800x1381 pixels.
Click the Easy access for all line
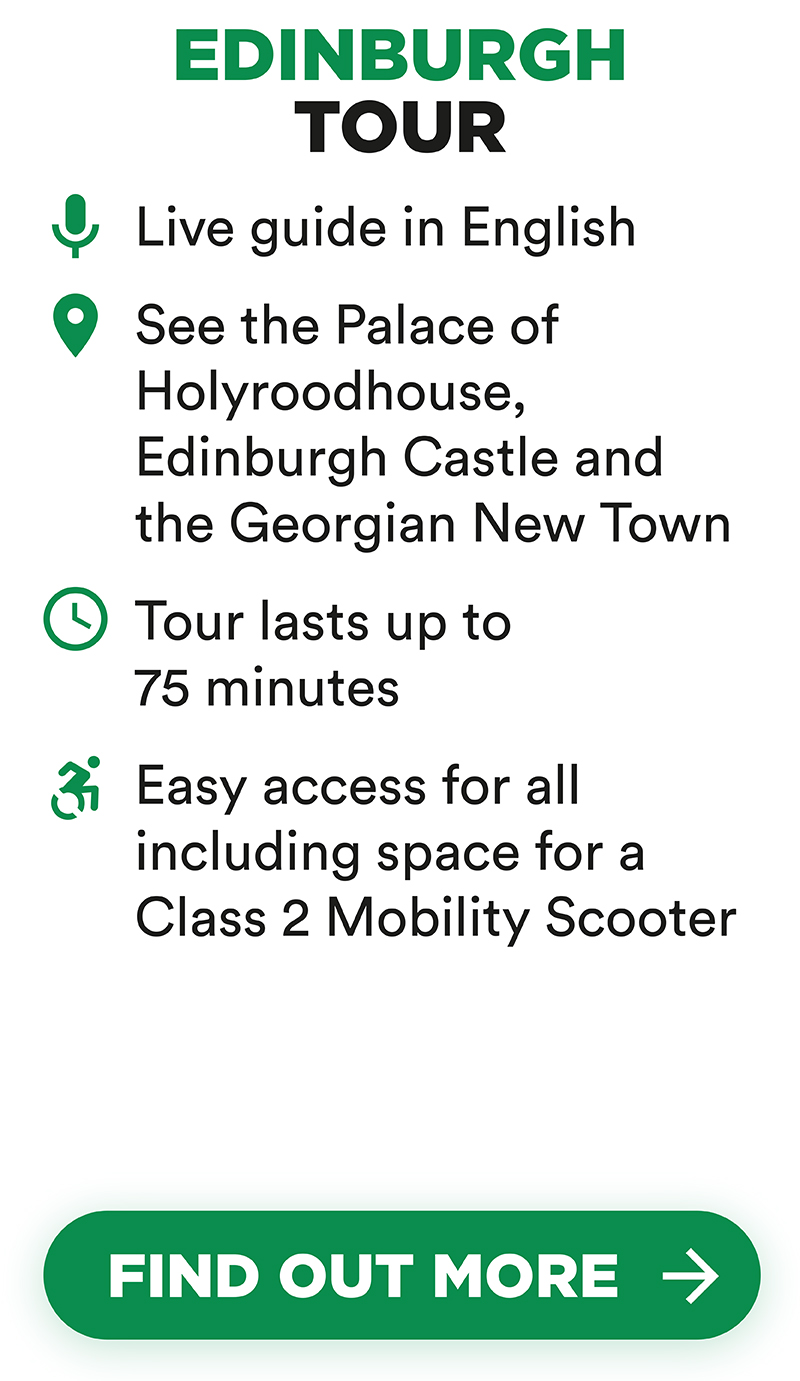tap(357, 786)
